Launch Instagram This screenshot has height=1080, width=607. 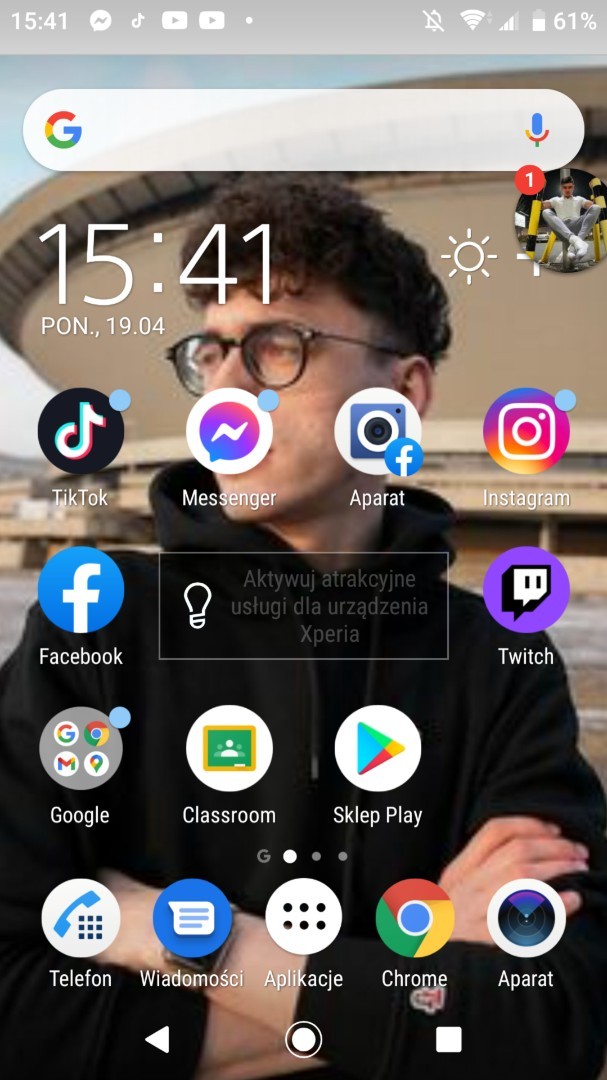526,432
